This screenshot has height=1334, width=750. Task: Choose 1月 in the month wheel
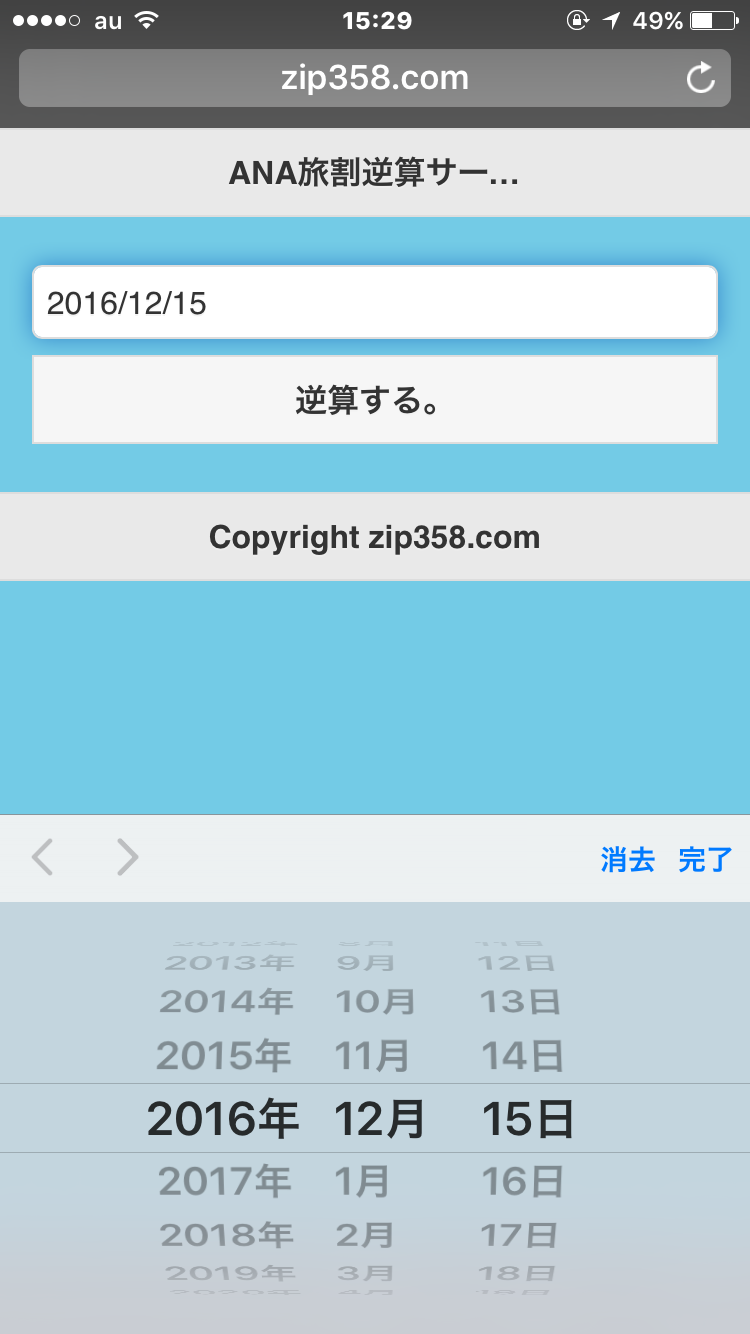coord(362,1182)
